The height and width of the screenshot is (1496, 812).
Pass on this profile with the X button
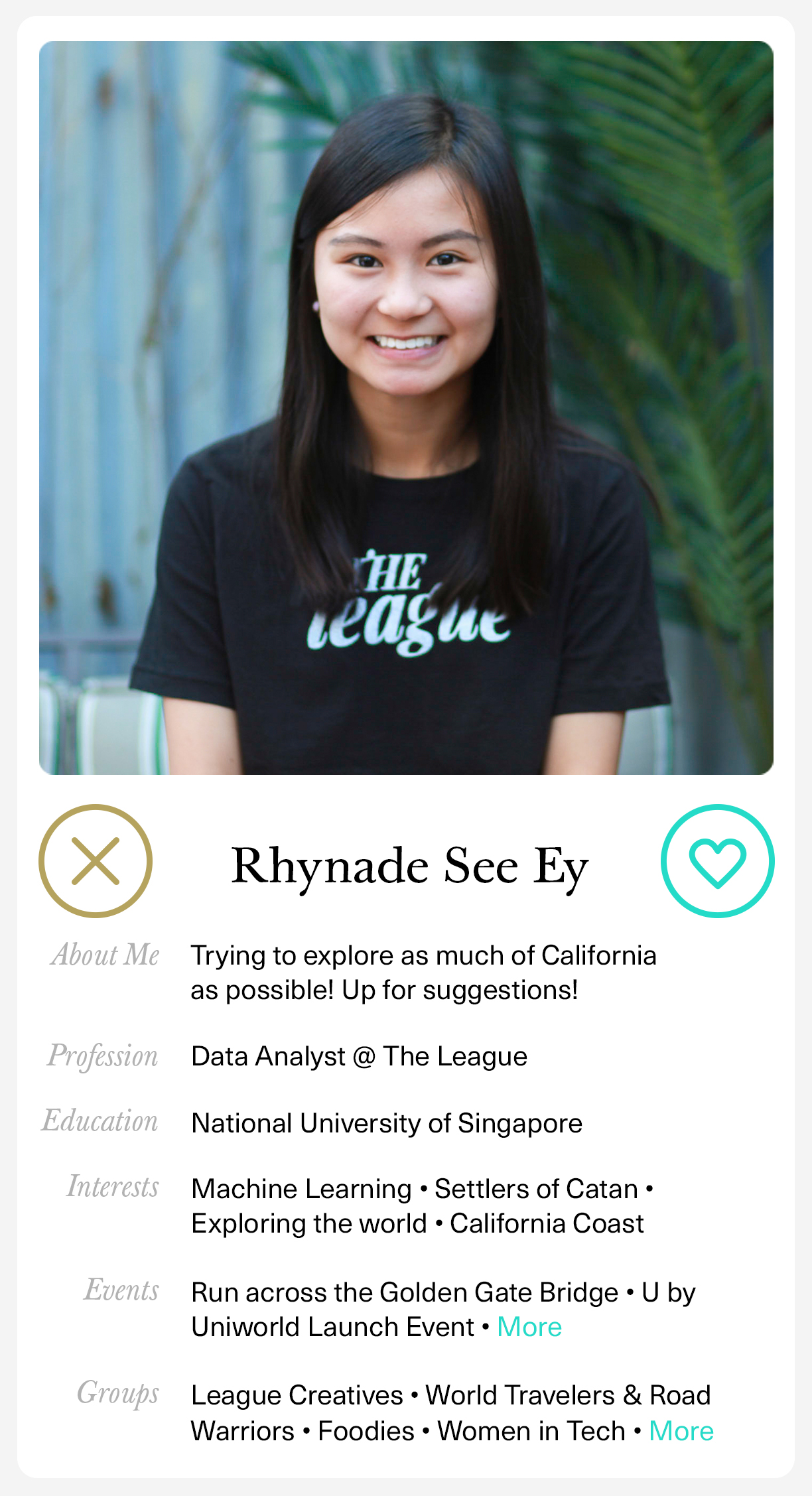click(96, 860)
